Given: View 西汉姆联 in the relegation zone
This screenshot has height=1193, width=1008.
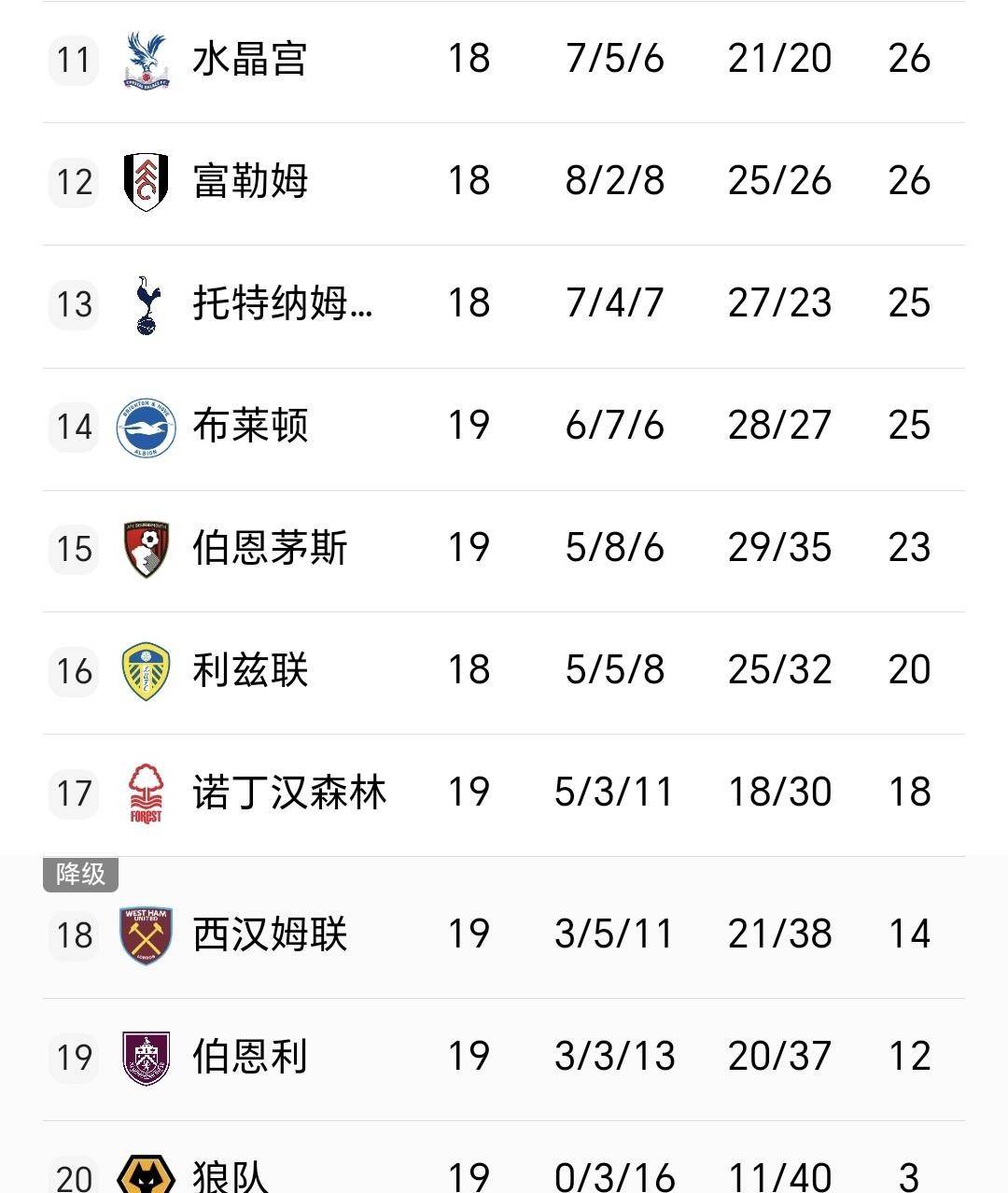Looking at the screenshot, I should (269, 934).
